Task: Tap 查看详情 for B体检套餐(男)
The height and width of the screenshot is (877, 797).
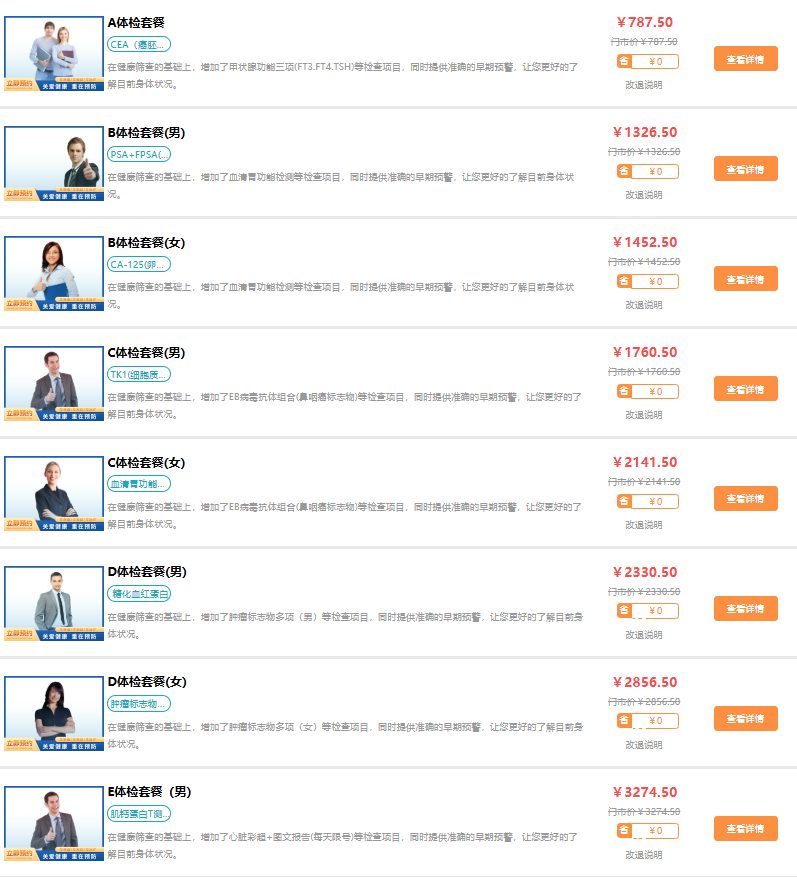Action: click(x=745, y=169)
